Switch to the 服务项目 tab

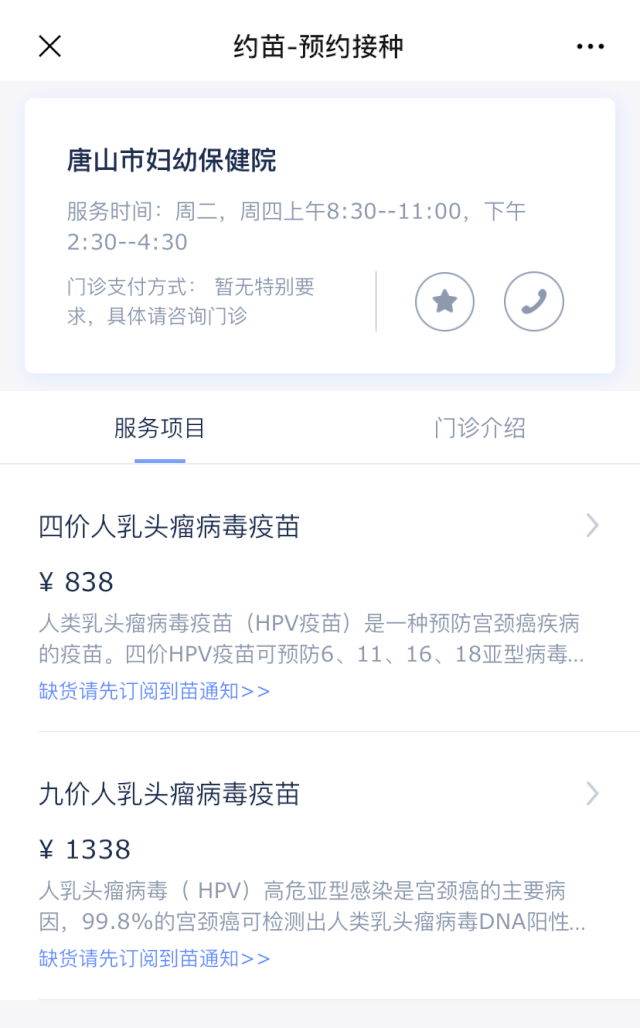click(x=160, y=429)
